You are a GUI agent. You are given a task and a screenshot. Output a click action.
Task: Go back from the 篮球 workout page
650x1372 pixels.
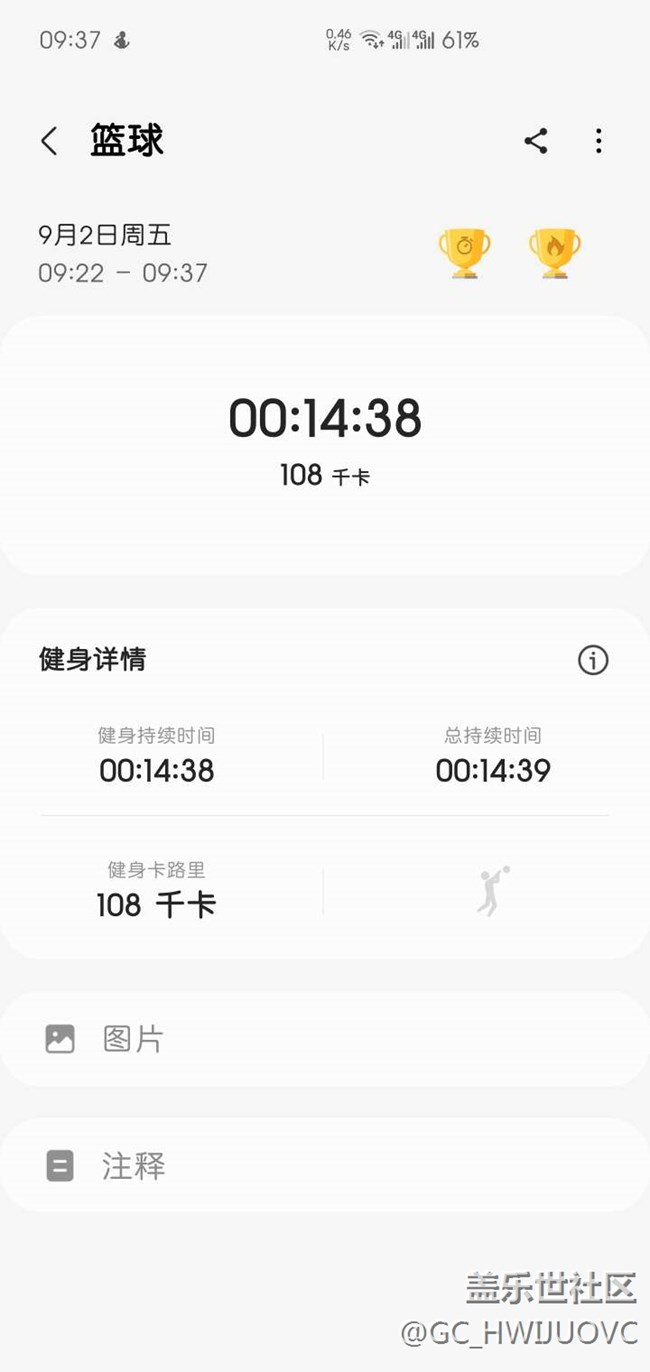point(49,141)
